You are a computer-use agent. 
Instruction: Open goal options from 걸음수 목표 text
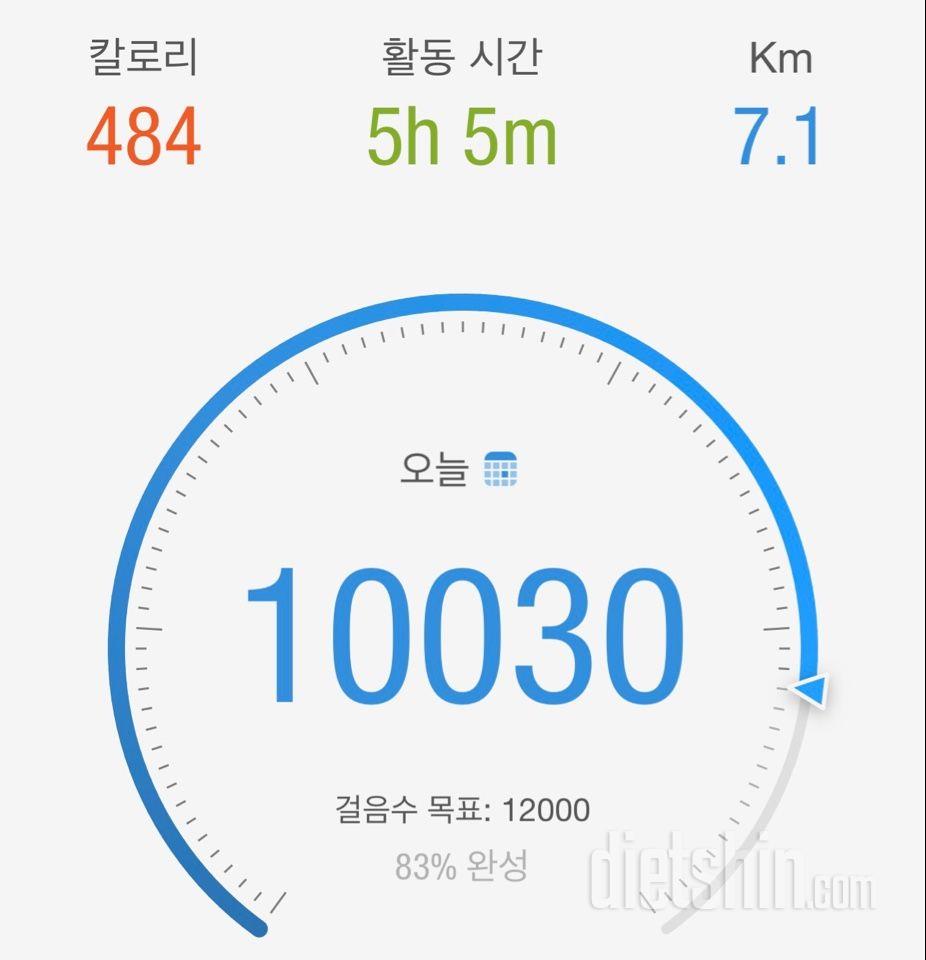click(462, 810)
